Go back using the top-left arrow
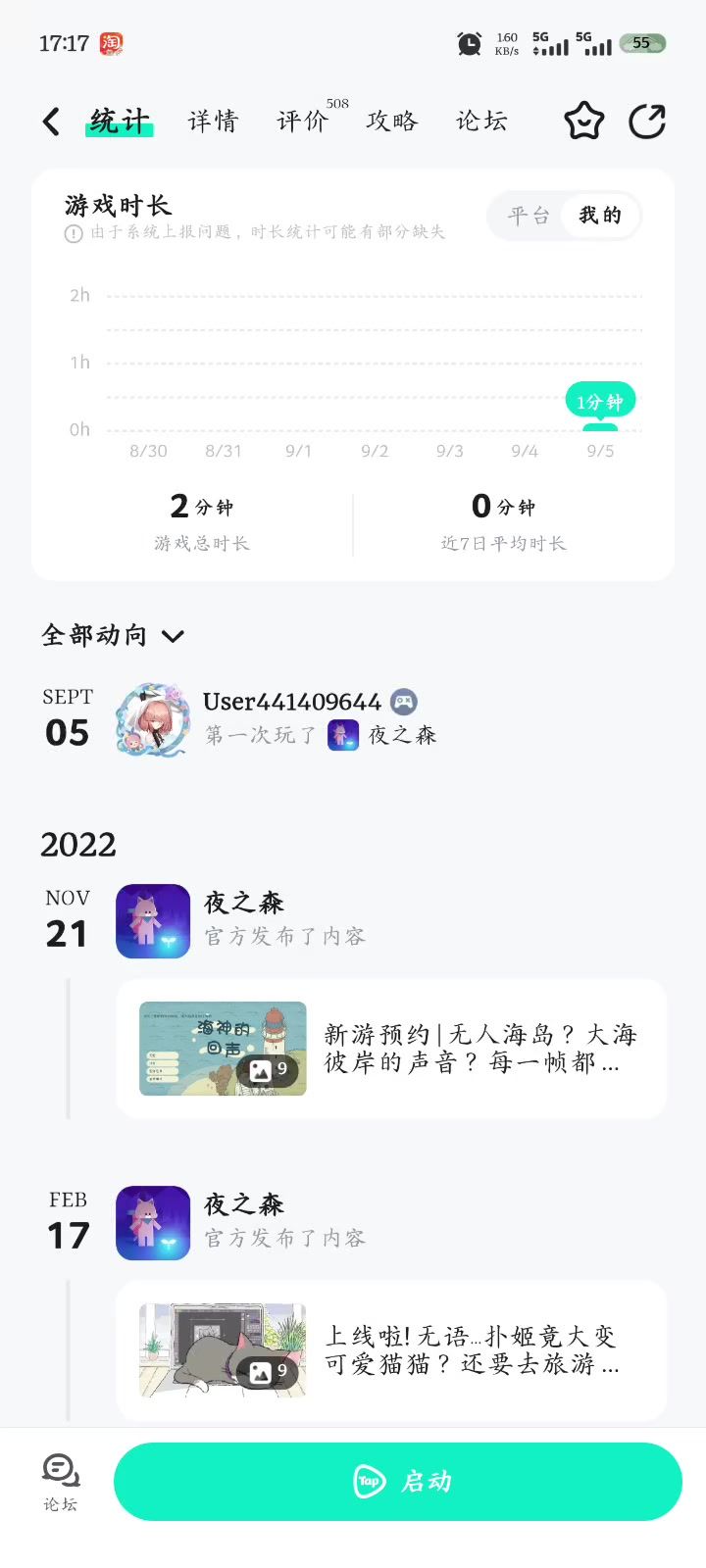Viewport: 706px width, 1568px height. tap(51, 122)
